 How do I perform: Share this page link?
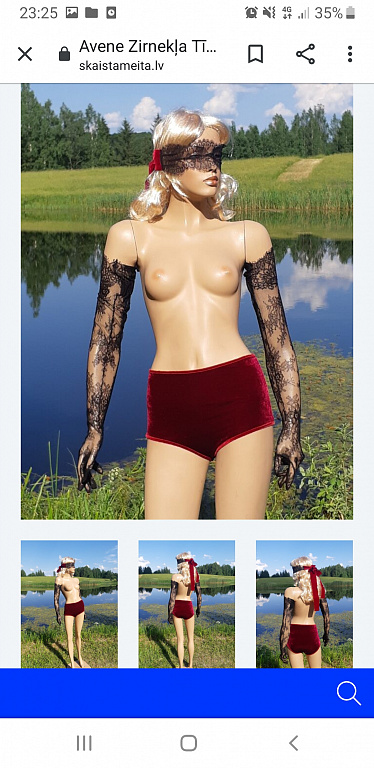click(x=305, y=54)
